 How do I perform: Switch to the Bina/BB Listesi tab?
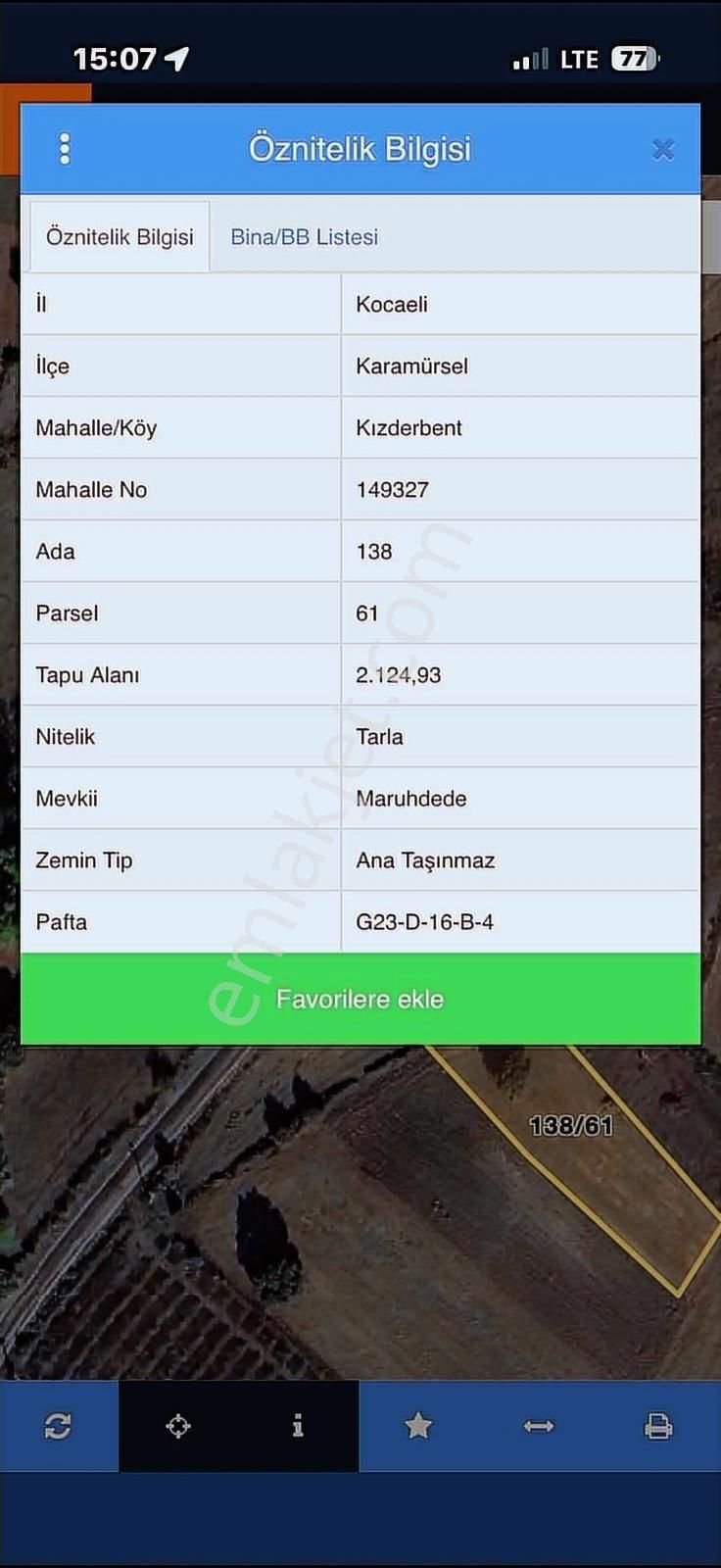pyautogui.click(x=304, y=237)
